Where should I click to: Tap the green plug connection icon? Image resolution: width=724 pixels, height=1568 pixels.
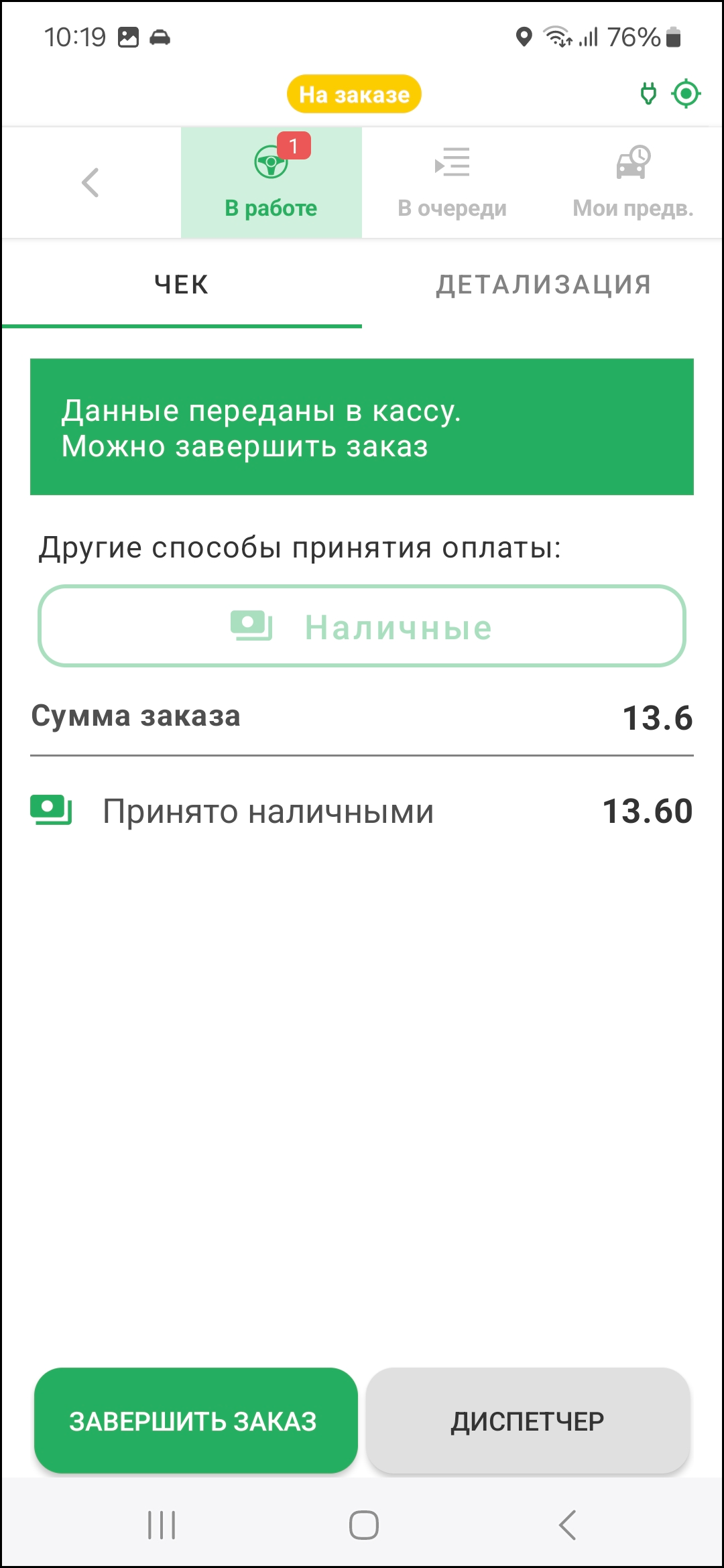pyautogui.click(x=648, y=94)
